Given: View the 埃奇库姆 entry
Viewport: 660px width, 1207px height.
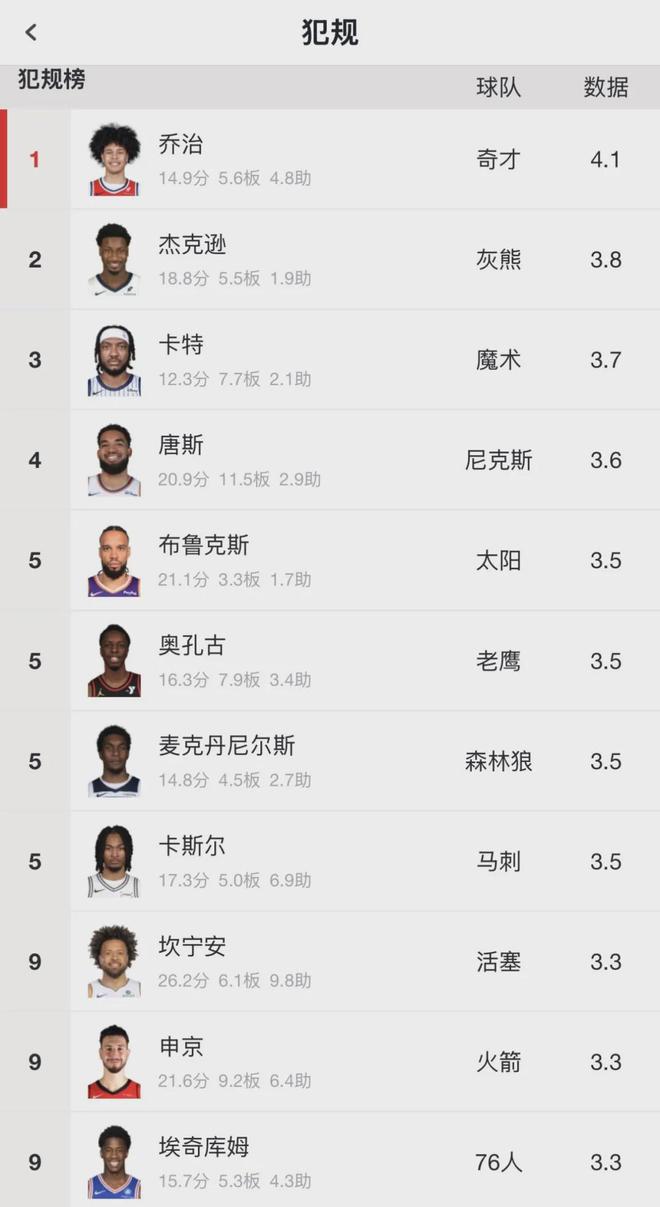Looking at the screenshot, I should 330,1161.
